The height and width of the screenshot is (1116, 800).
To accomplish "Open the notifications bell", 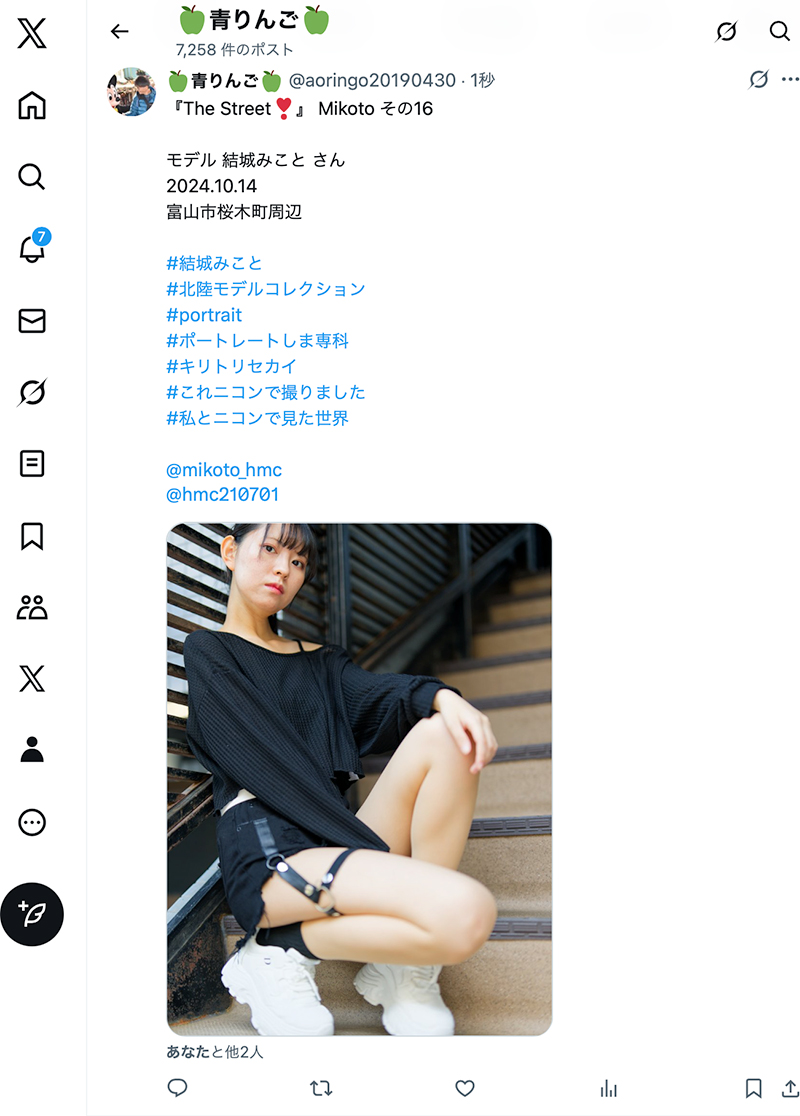I will pyautogui.click(x=32, y=249).
